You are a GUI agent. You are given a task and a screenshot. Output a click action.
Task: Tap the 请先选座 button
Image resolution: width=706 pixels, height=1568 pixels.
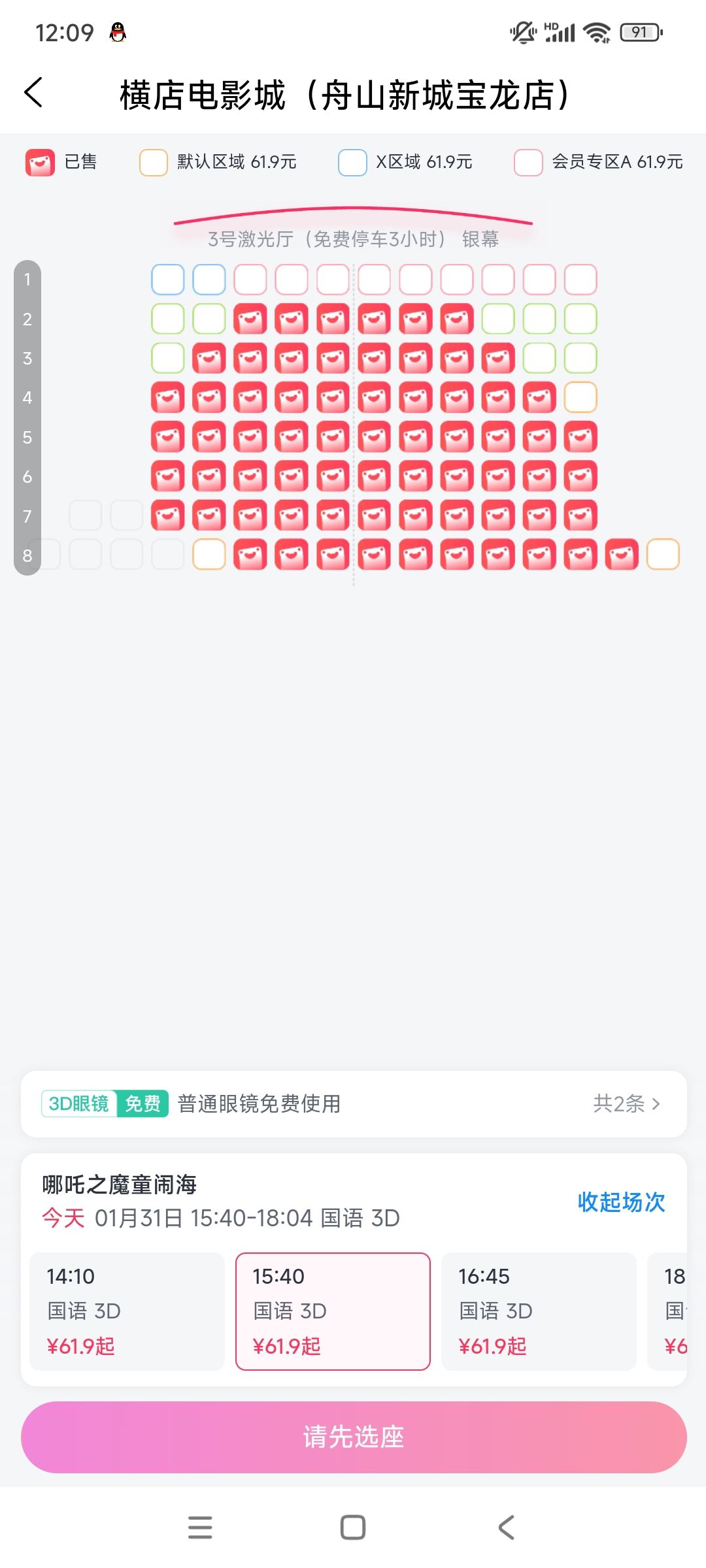point(354,1437)
